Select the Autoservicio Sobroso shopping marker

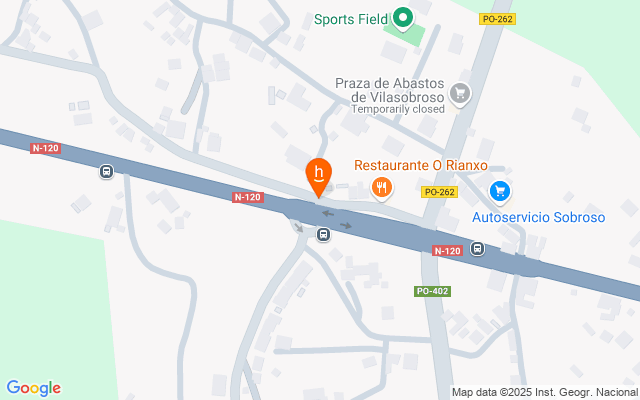click(x=500, y=190)
